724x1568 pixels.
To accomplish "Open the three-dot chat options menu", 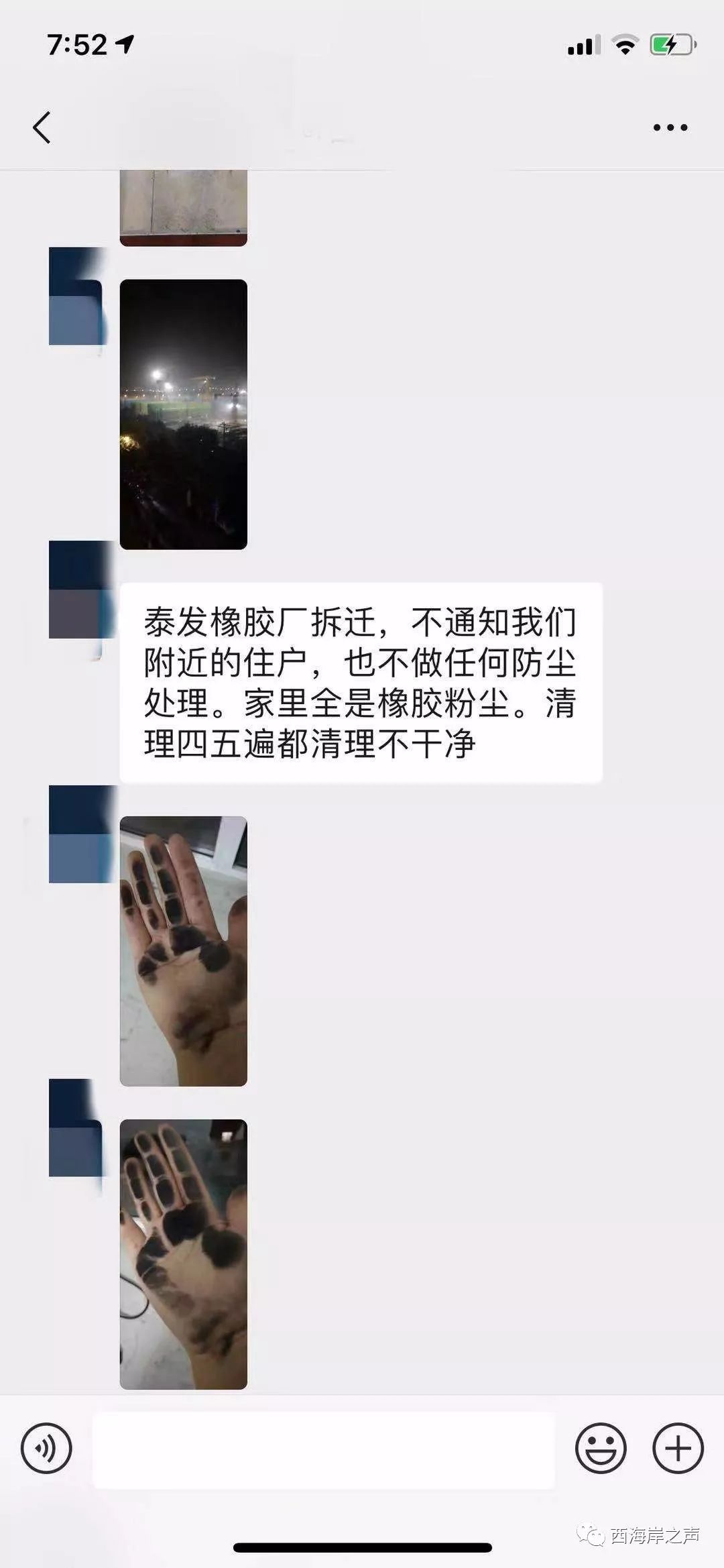I will tap(670, 127).
